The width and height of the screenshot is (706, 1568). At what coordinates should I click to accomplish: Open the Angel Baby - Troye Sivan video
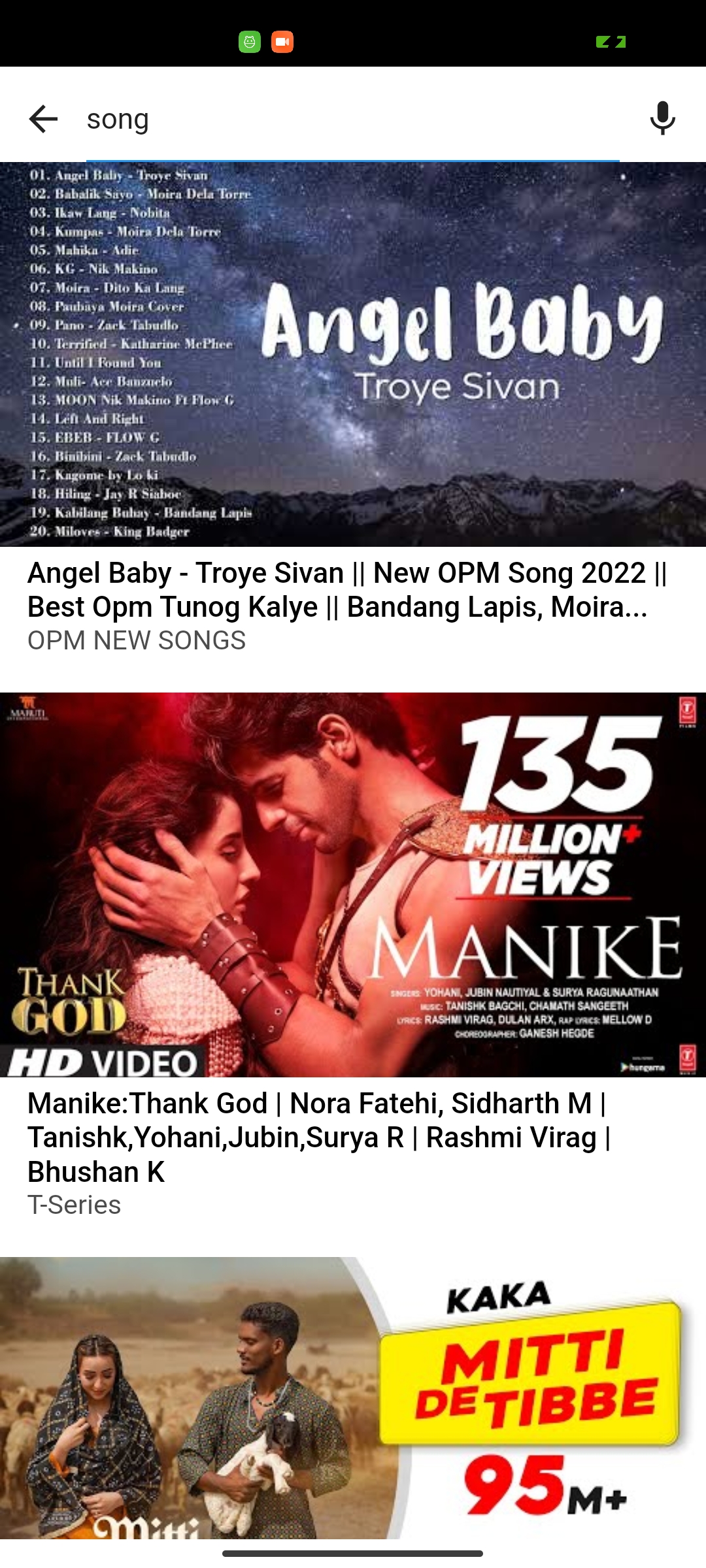[x=353, y=354]
